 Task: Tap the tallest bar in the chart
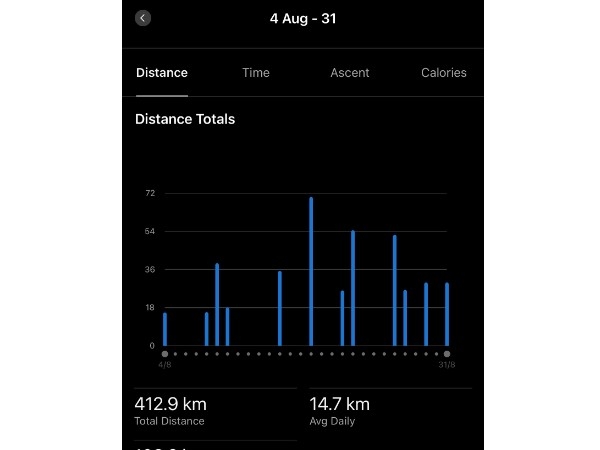pos(311,271)
